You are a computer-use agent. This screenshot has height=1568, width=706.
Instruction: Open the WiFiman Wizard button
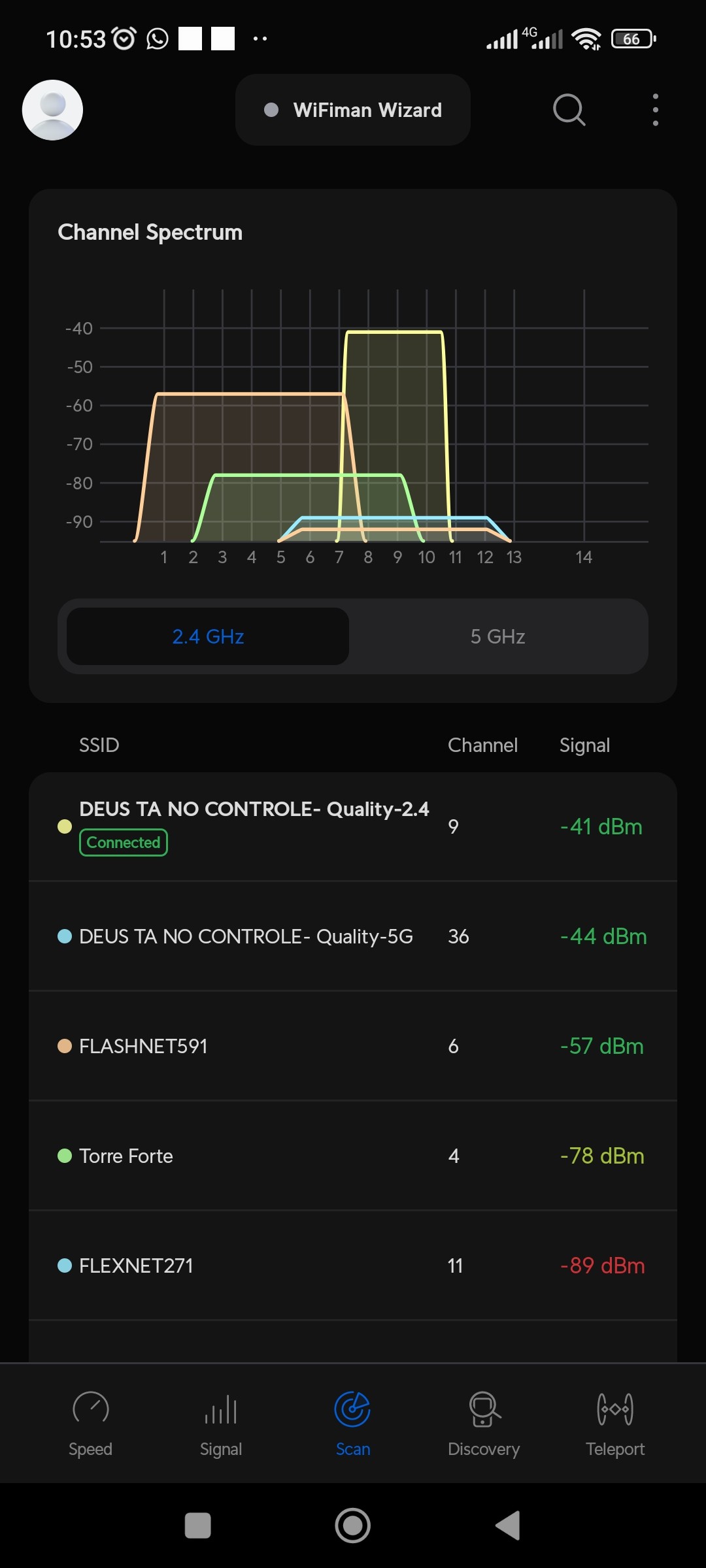coord(353,110)
